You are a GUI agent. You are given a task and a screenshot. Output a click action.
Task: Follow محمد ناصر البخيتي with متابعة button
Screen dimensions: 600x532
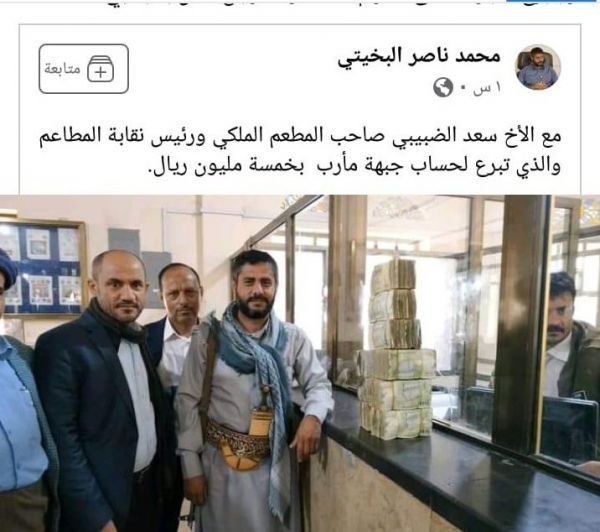[x=83, y=69]
